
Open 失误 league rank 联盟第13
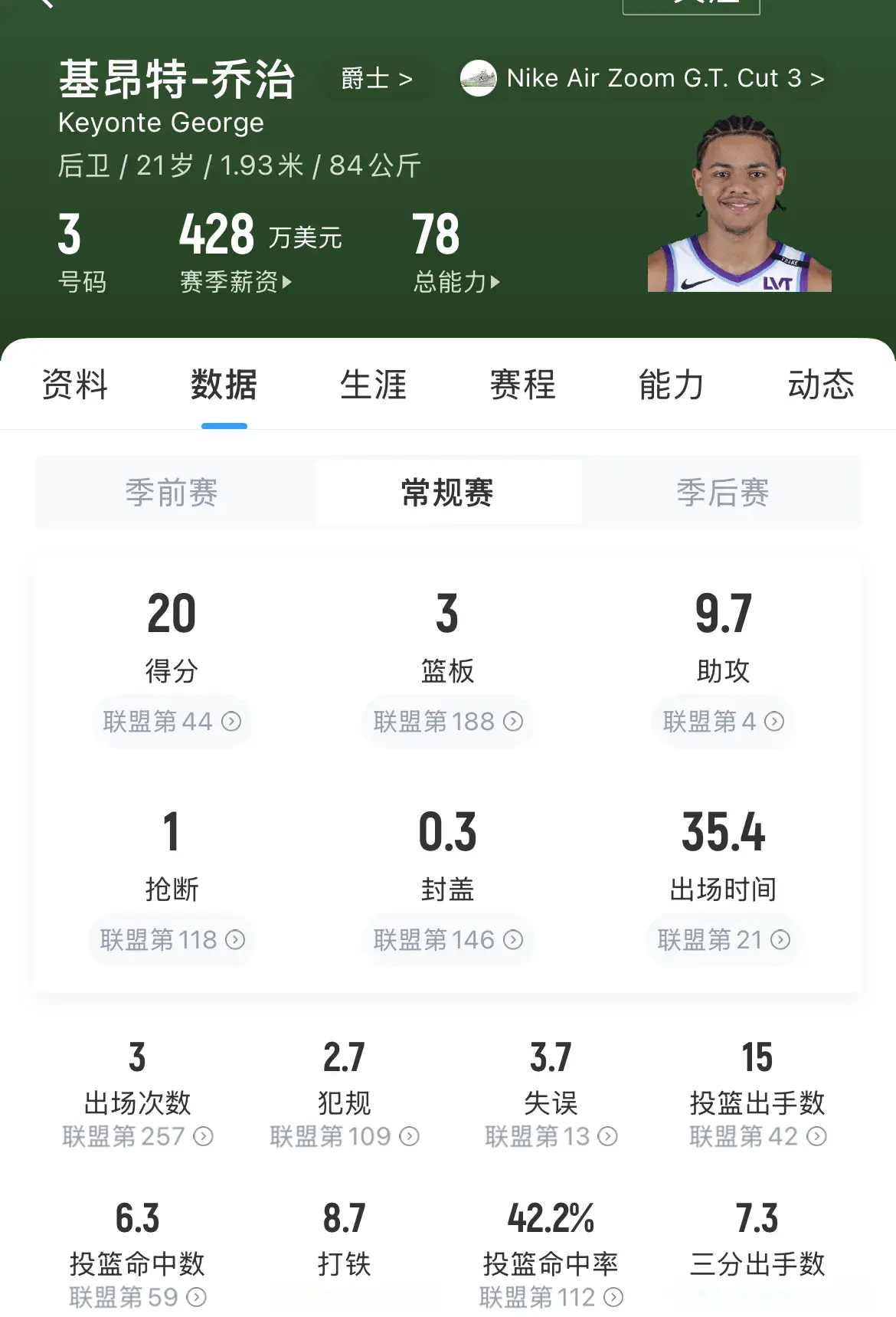click(551, 1136)
